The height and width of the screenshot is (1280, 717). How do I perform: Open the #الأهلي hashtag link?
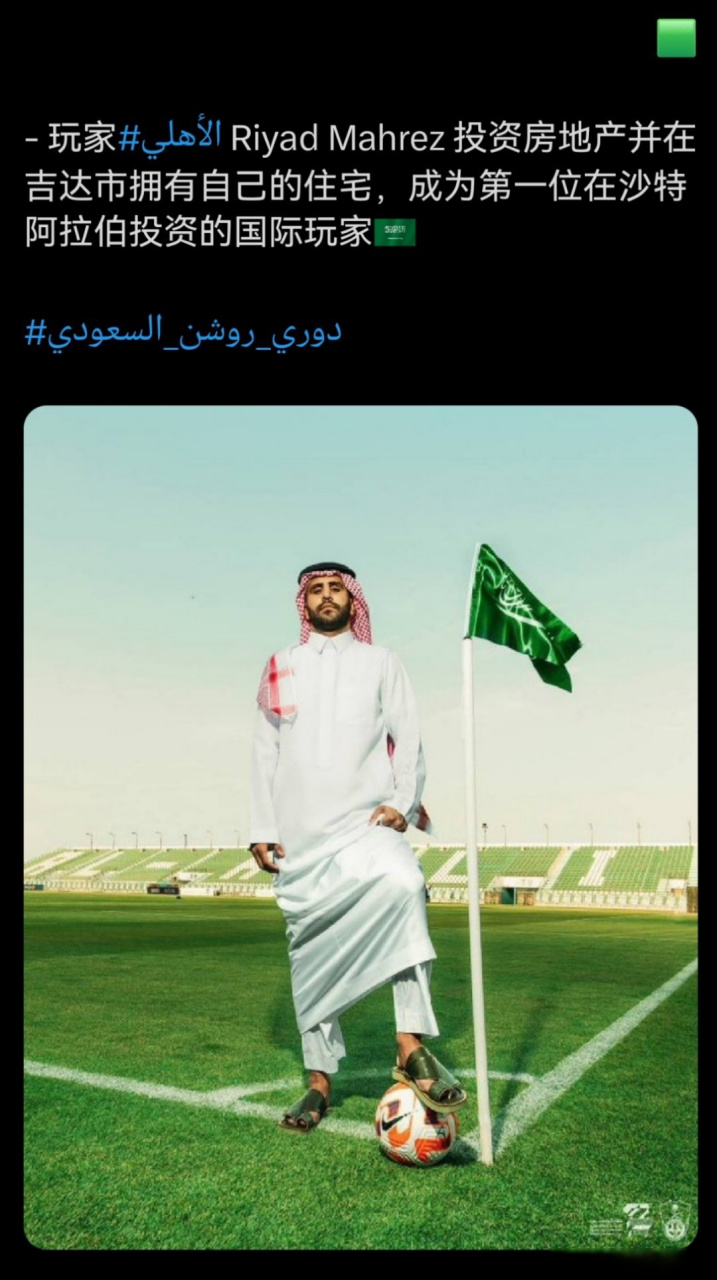tap(170, 139)
